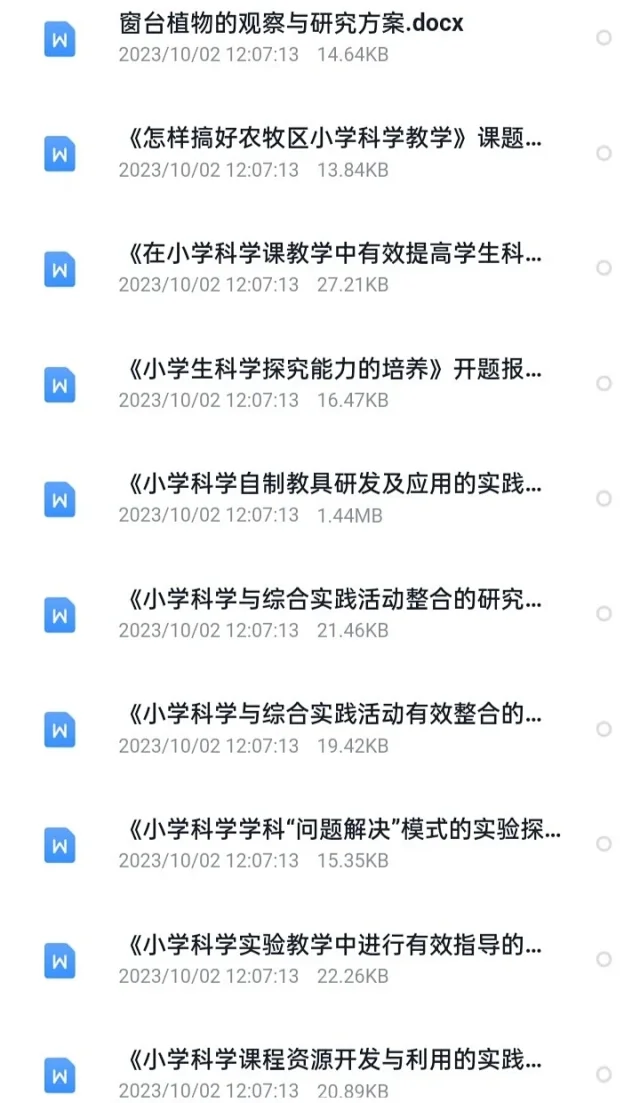Select the 《怎样搞好农牧区小学科学教学》 circle
The width and height of the screenshot is (640, 1103).
tap(603, 153)
